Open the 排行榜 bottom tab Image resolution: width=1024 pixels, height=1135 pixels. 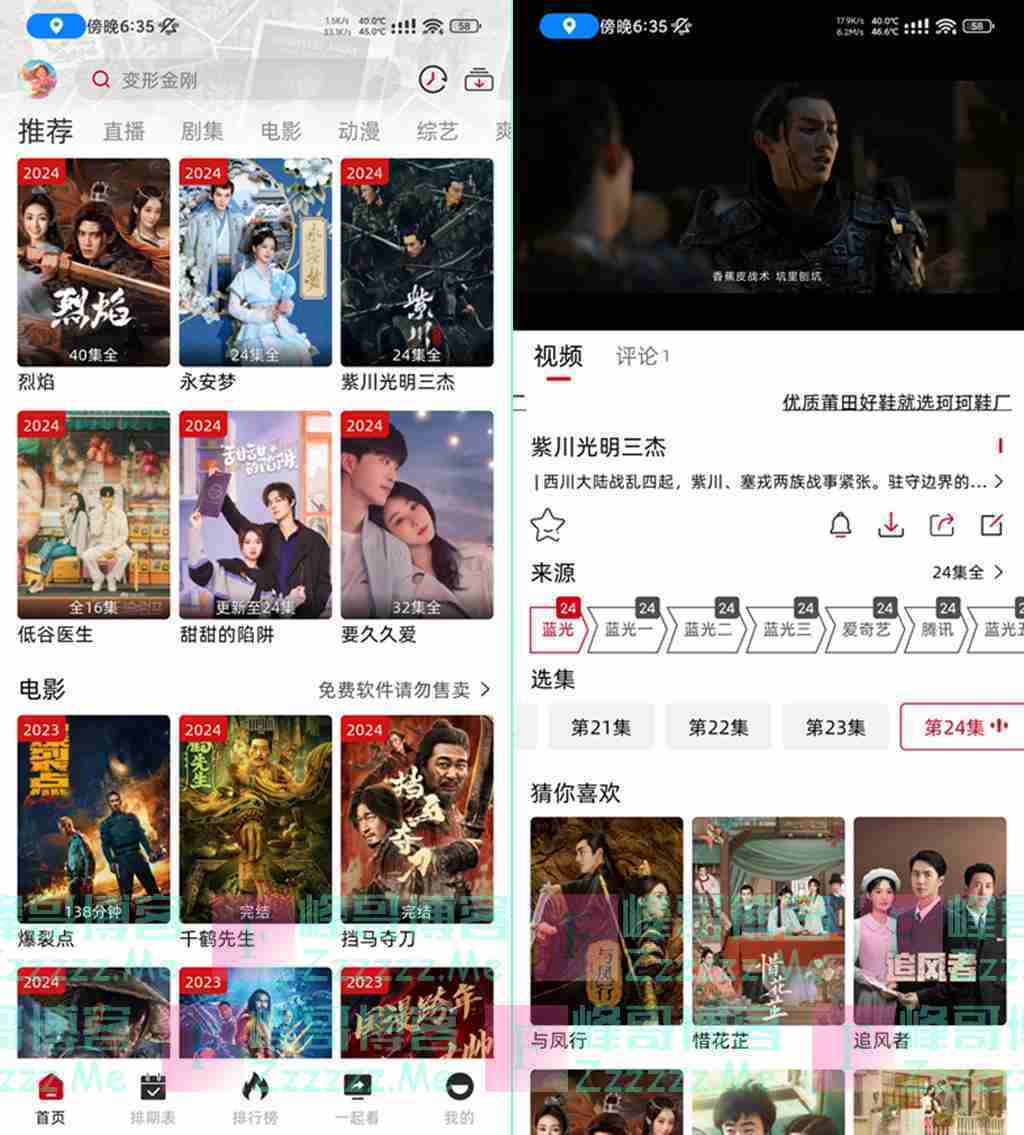pyautogui.click(x=255, y=1098)
